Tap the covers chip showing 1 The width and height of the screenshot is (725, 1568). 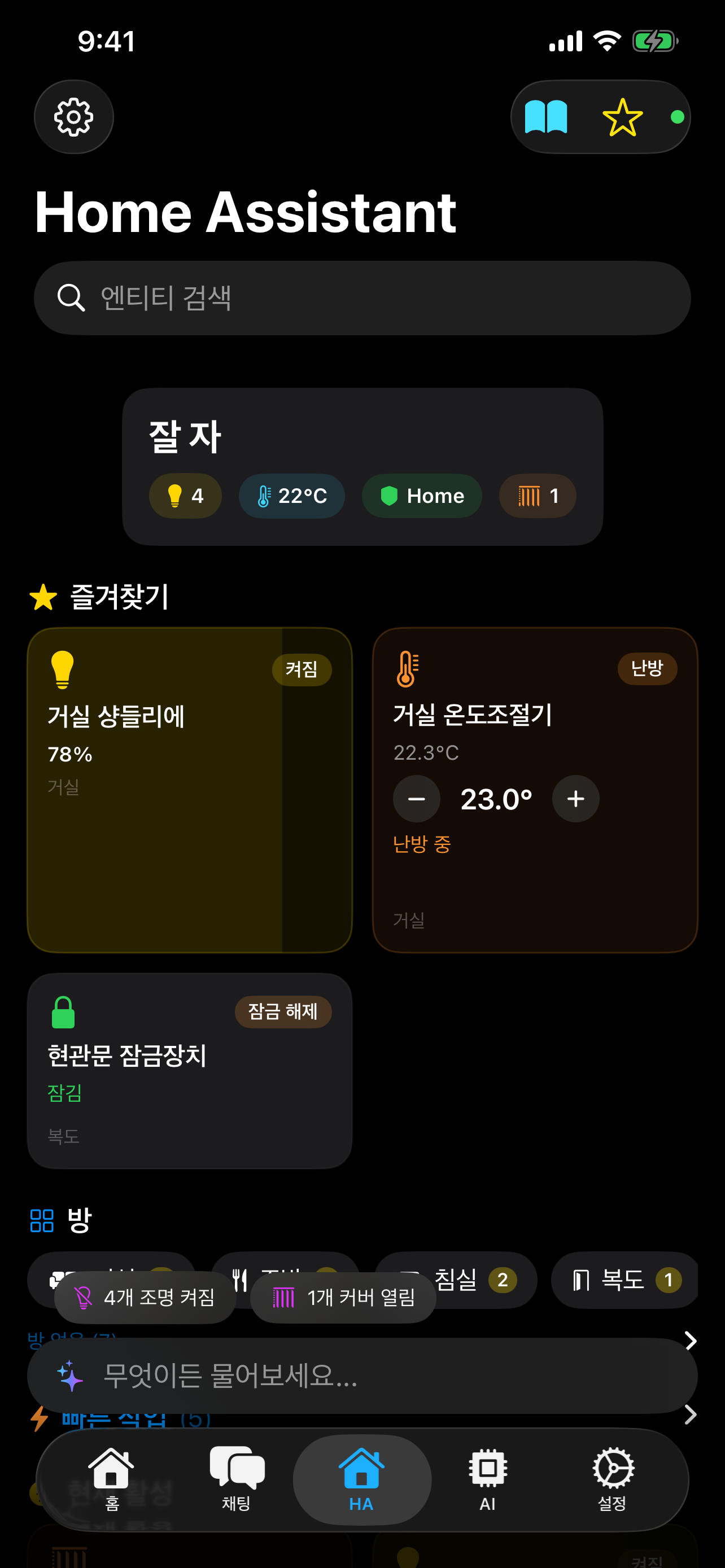[536, 496]
